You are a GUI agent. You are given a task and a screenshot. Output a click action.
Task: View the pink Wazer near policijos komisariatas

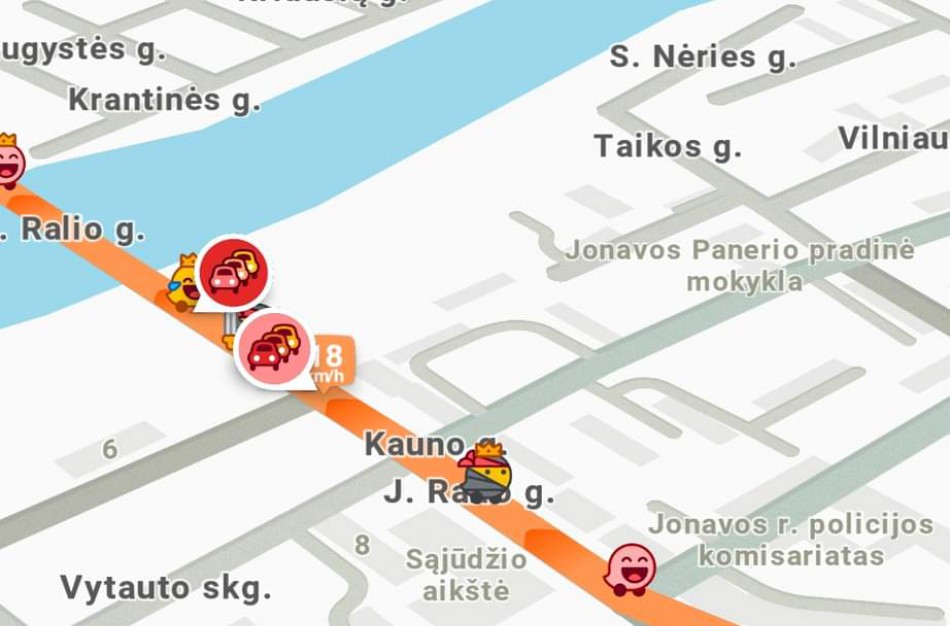pos(631,570)
